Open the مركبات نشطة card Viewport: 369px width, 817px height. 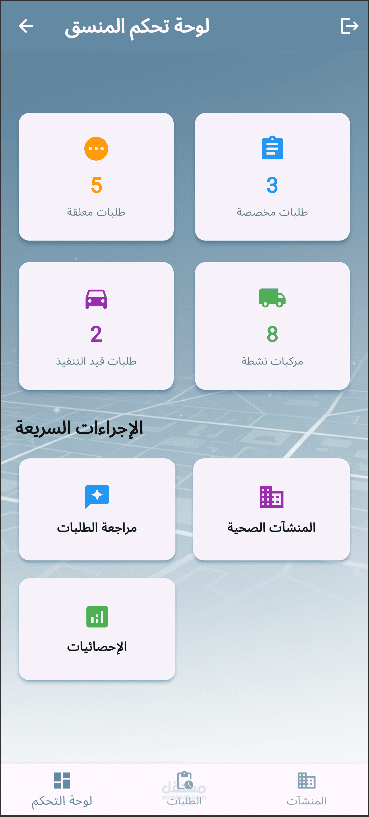(272, 326)
